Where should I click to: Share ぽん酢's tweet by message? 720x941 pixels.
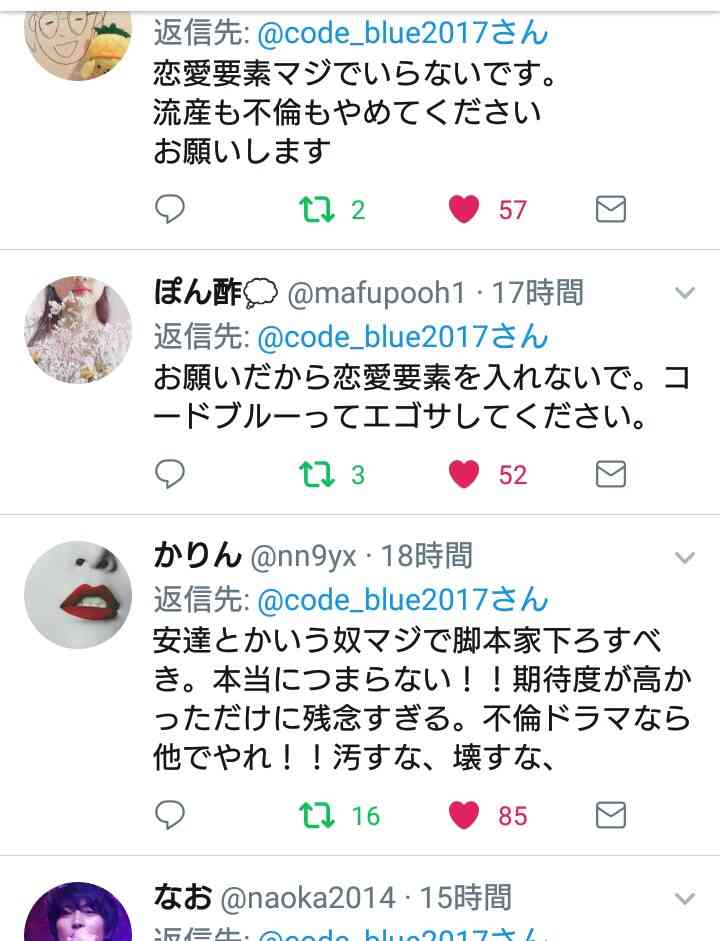[610, 474]
